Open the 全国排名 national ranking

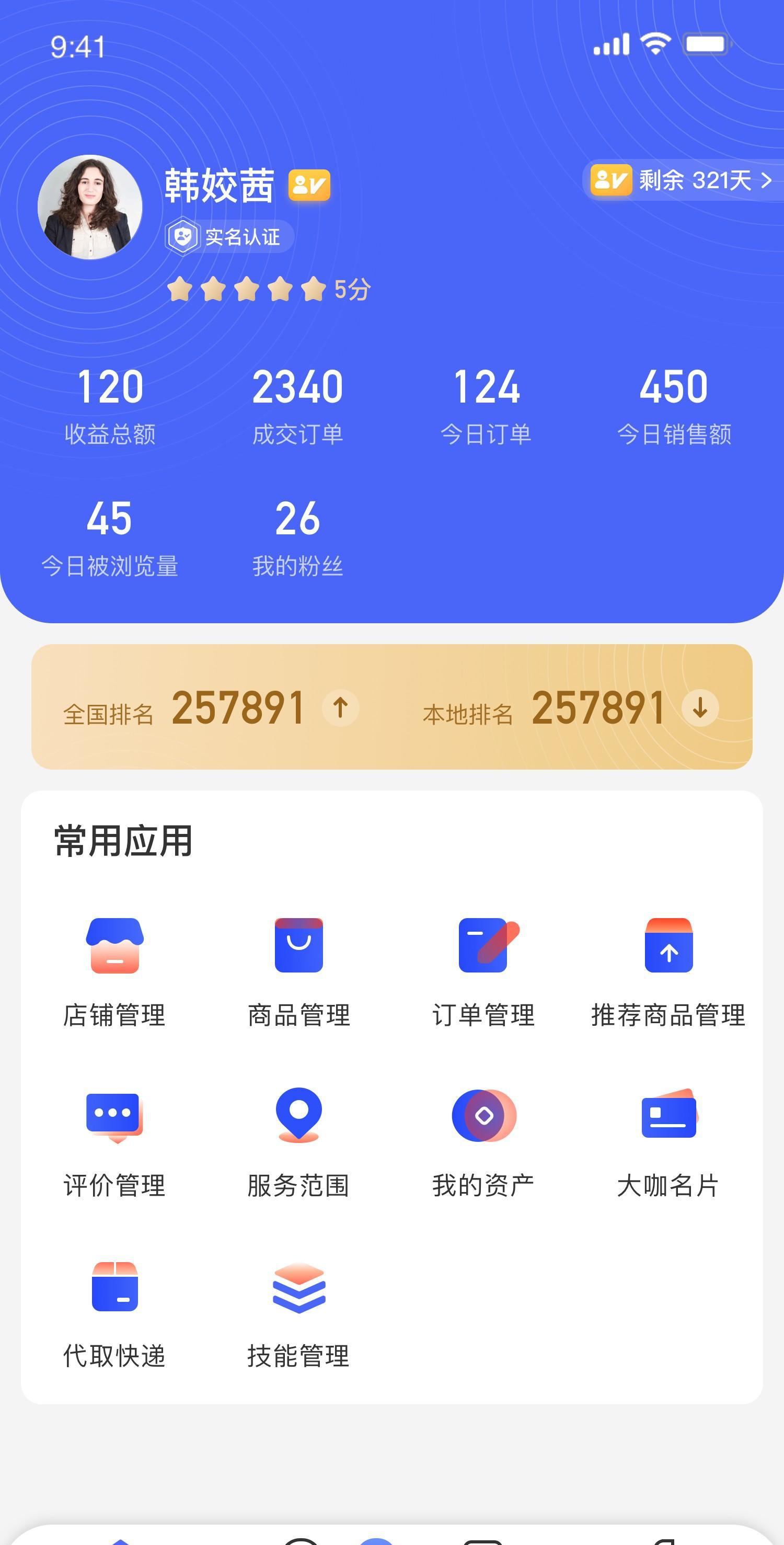210,708
